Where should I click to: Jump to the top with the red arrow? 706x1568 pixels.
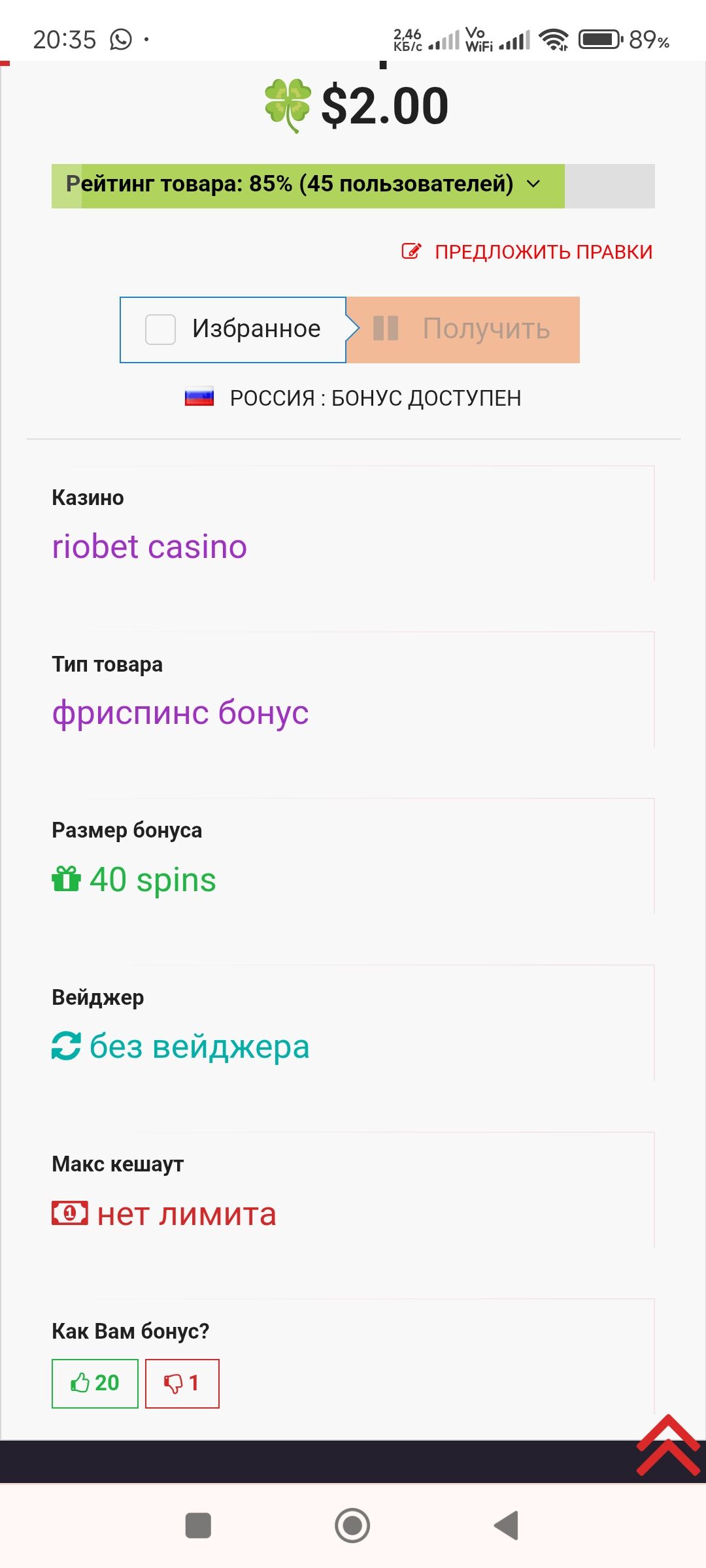668,1445
